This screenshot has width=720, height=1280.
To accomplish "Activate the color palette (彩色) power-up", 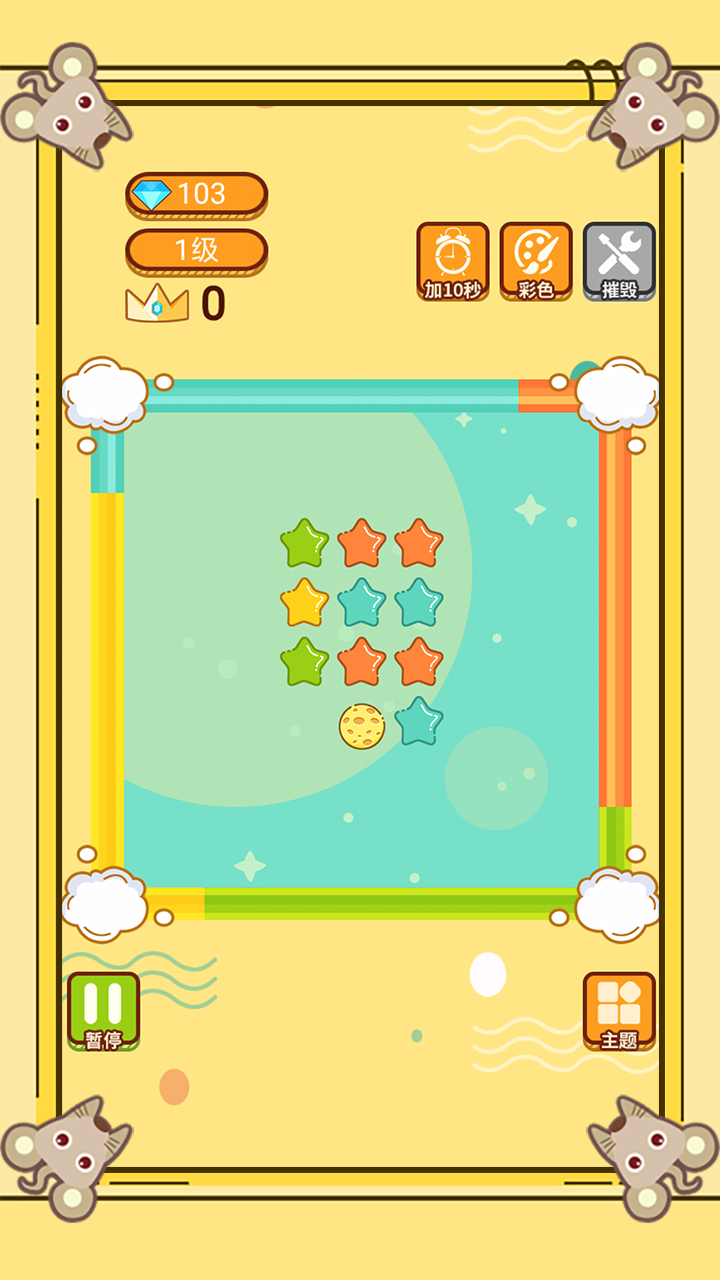I will click(x=535, y=260).
